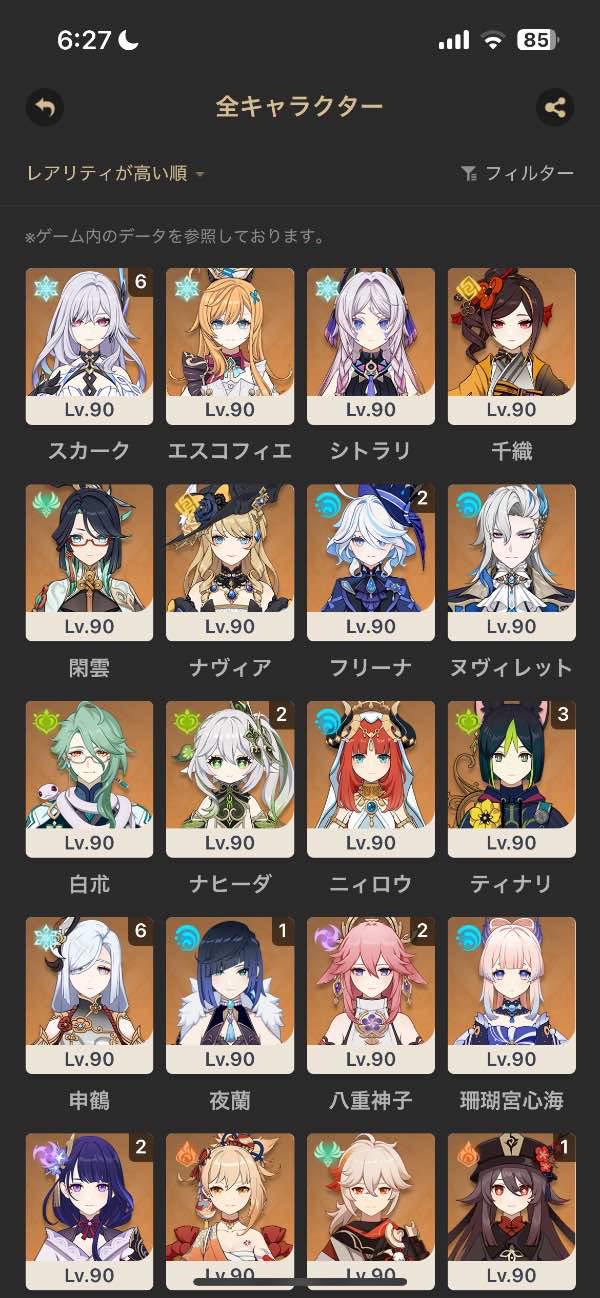Go back using the arrow icon

[44, 107]
